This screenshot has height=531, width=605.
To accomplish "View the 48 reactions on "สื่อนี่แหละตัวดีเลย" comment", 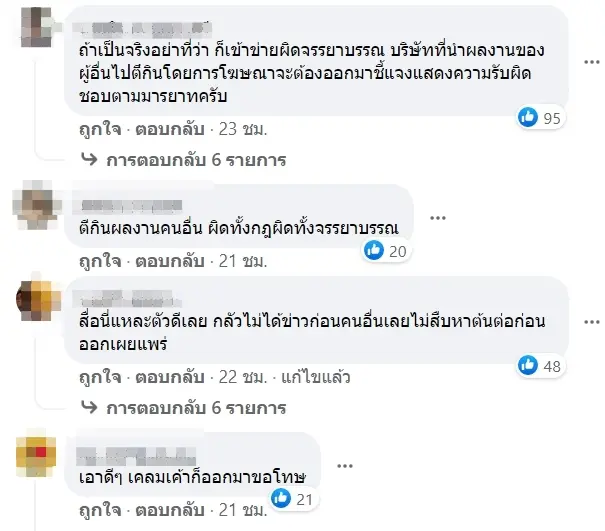I will [x=540, y=366].
